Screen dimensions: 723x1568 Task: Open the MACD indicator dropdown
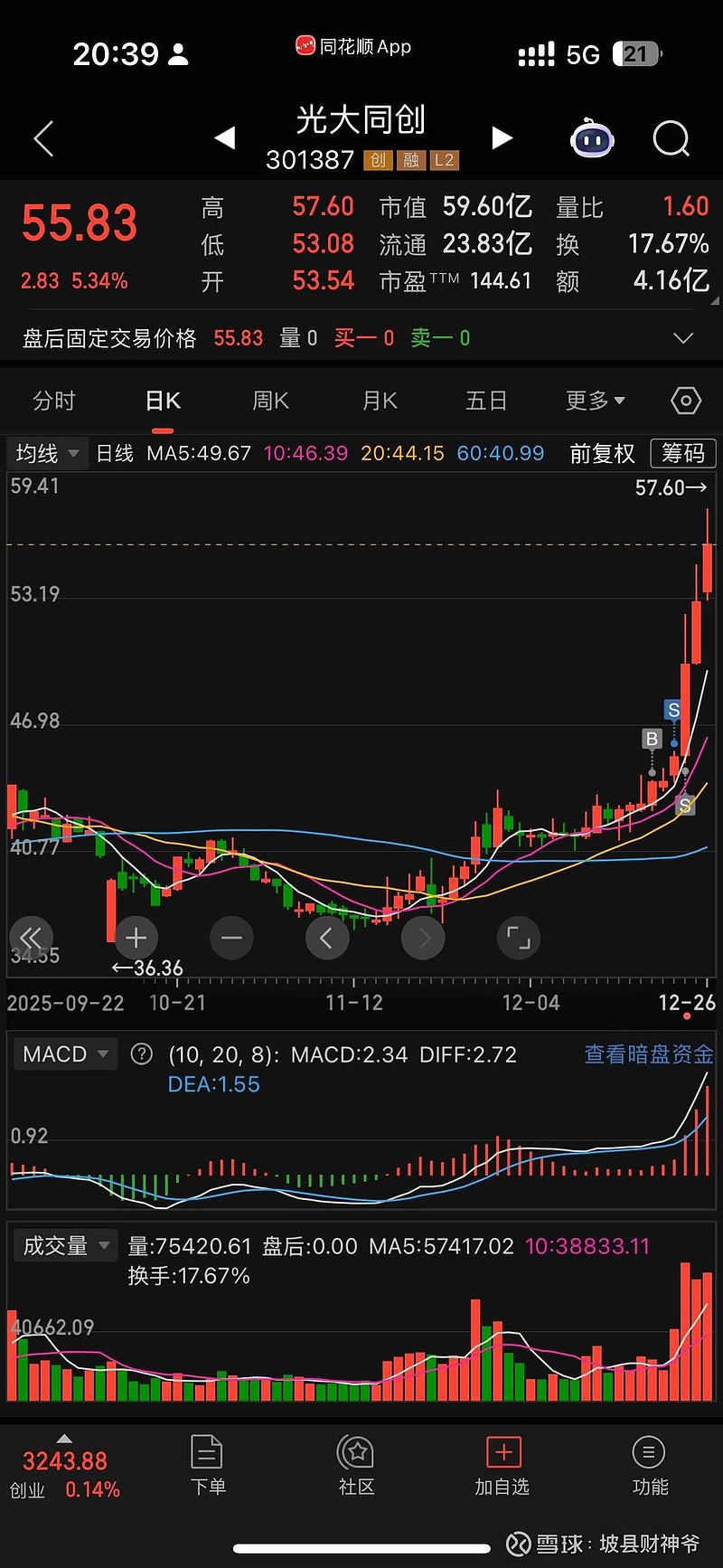click(x=65, y=1053)
